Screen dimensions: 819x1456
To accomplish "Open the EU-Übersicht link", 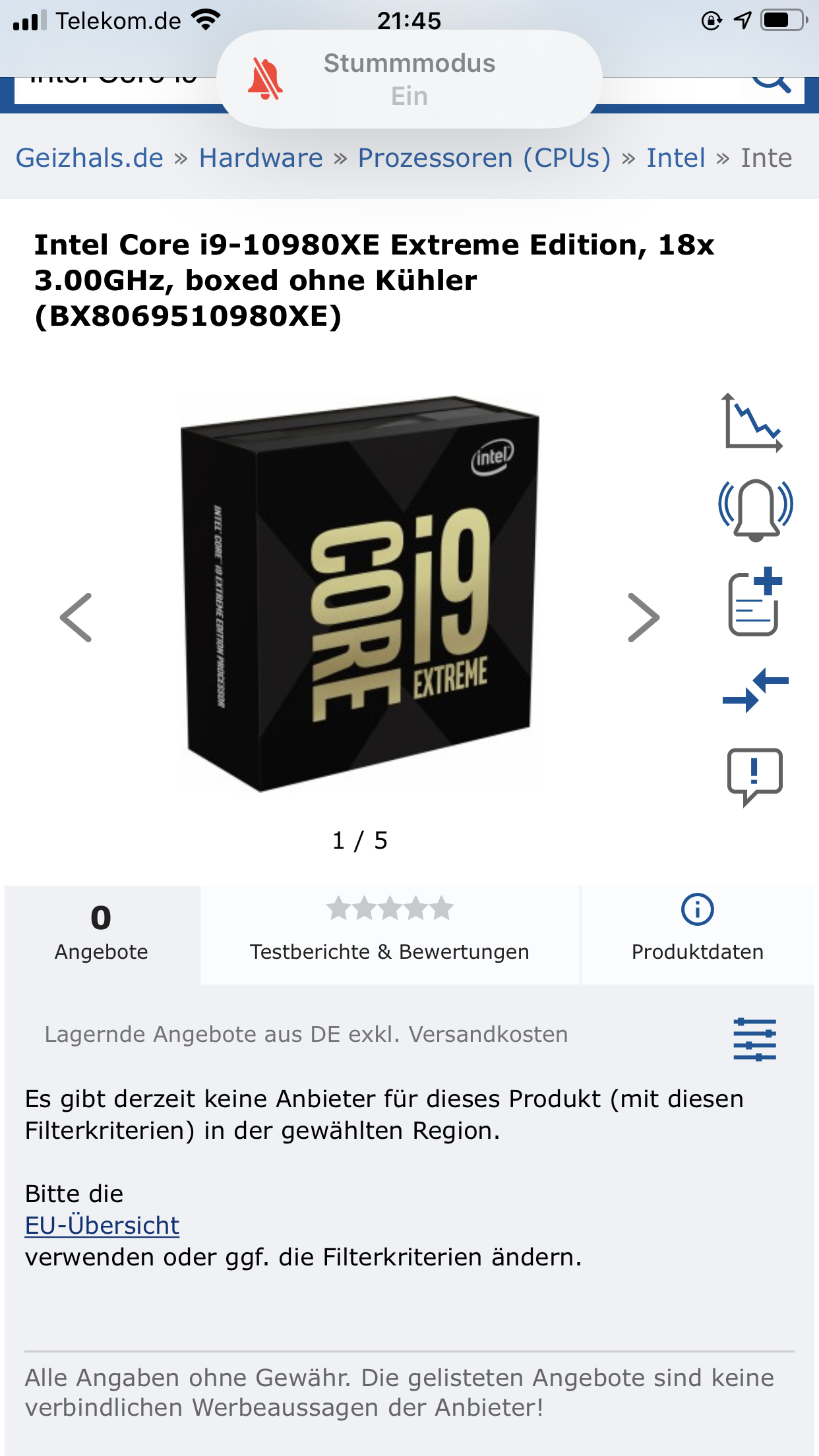I will [102, 1225].
